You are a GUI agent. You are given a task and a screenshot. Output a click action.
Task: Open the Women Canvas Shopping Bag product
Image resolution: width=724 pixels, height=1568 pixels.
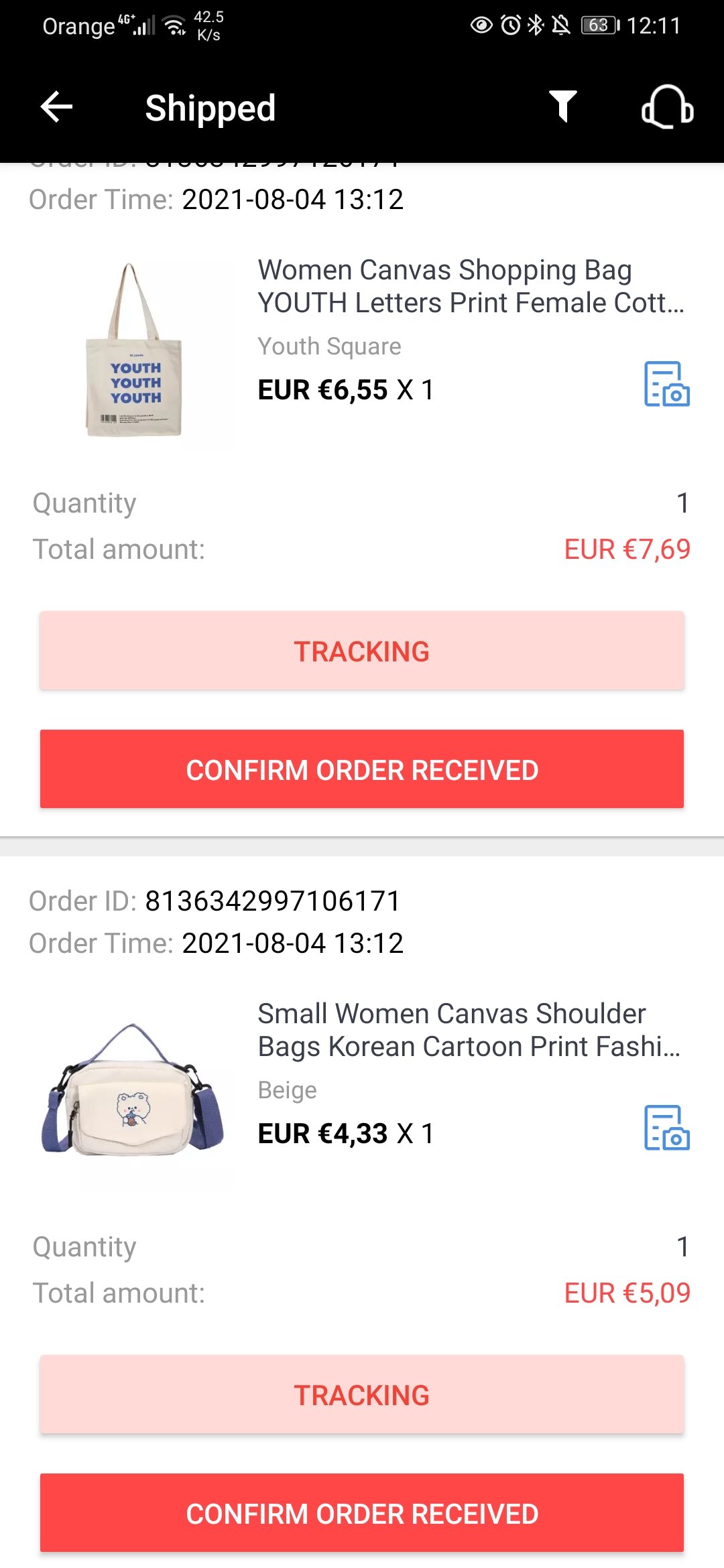coord(471,286)
